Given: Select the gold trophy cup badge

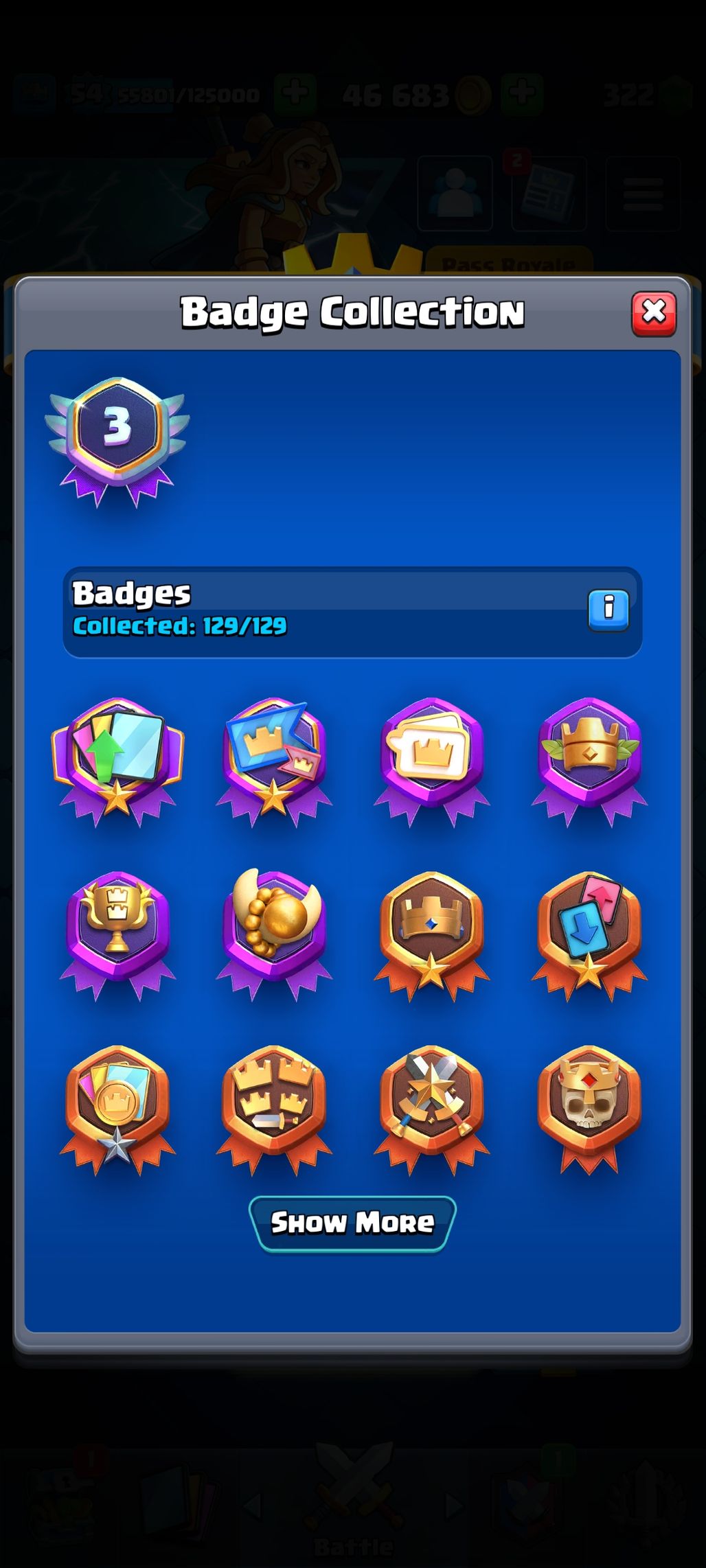Looking at the screenshot, I should tap(117, 930).
